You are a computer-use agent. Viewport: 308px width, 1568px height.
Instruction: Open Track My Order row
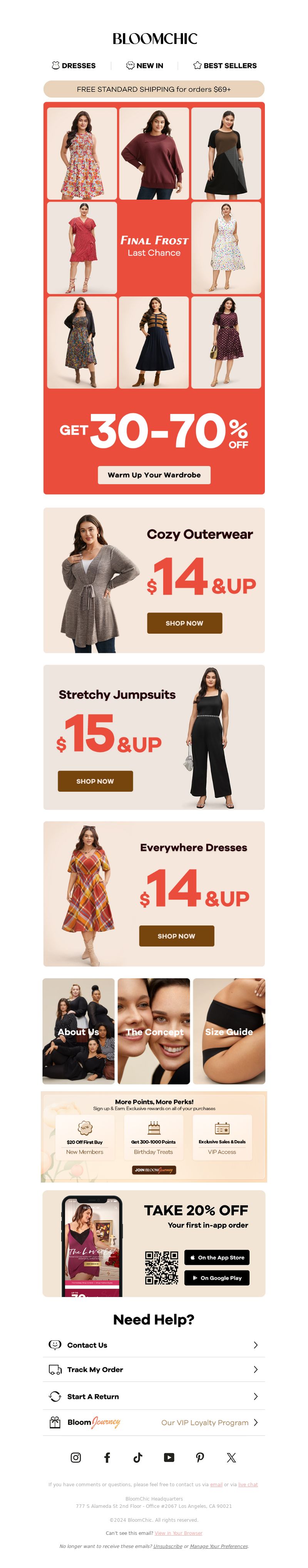154,1369
